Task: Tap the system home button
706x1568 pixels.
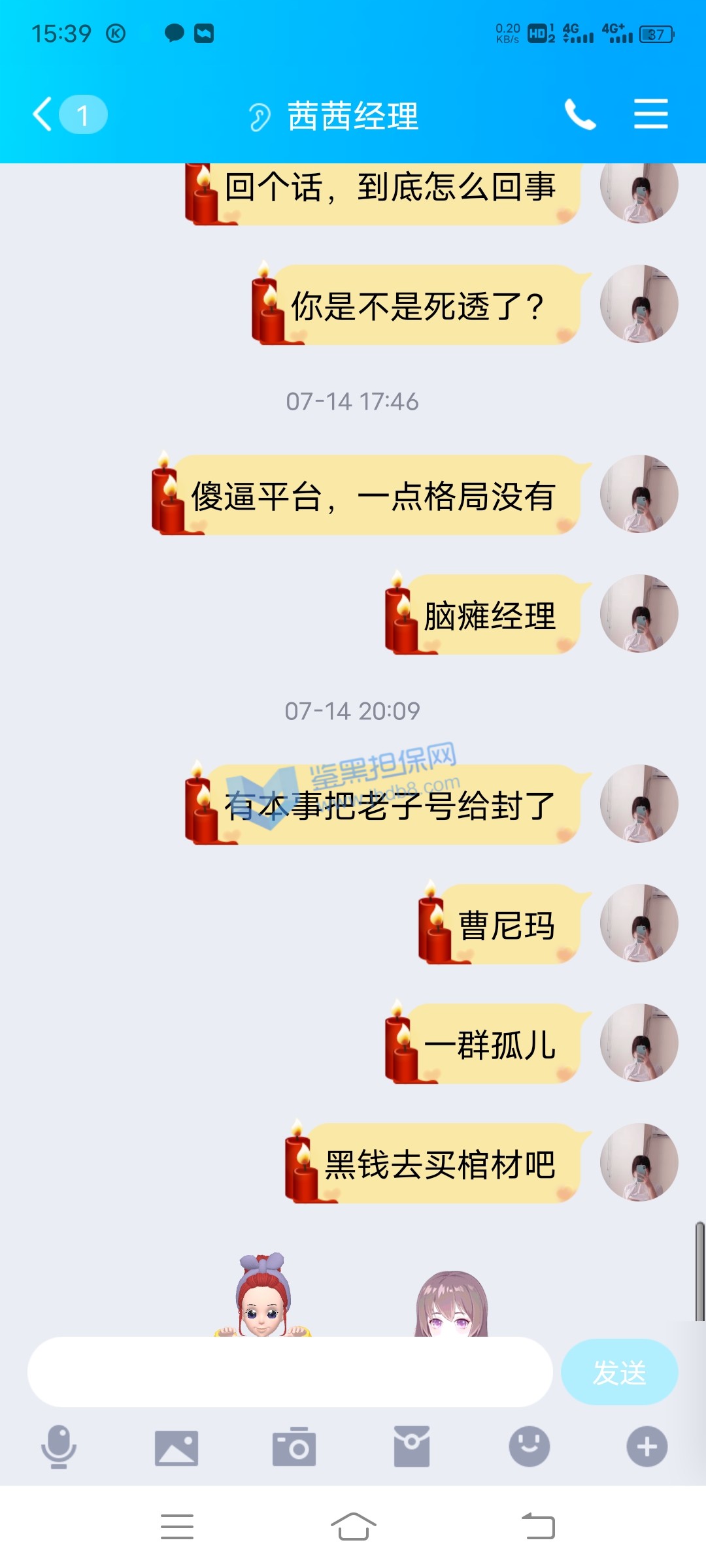Action: click(353, 1527)
